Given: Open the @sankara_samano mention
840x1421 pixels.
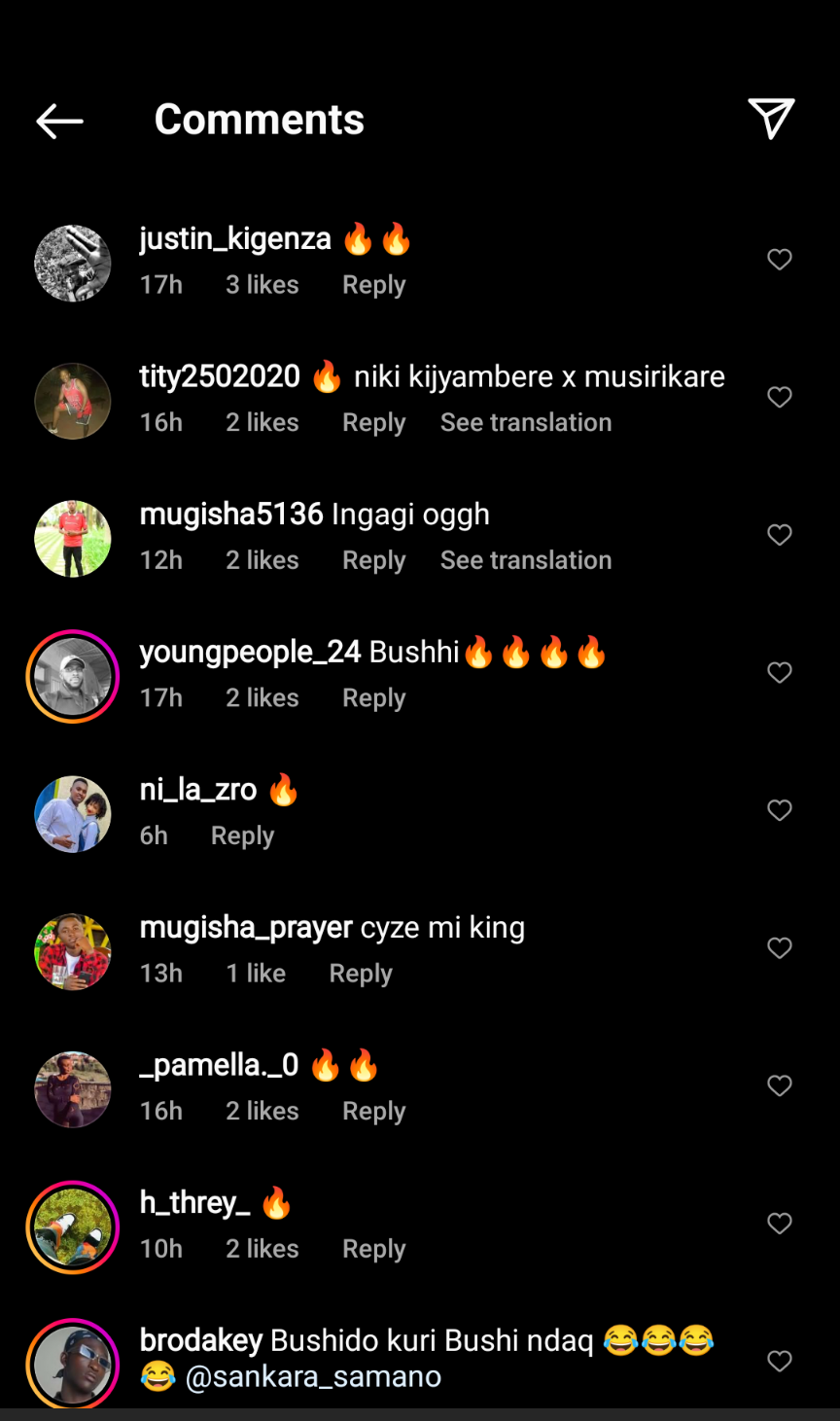Looking at the screenshot, I should (x=313, y=1377).
